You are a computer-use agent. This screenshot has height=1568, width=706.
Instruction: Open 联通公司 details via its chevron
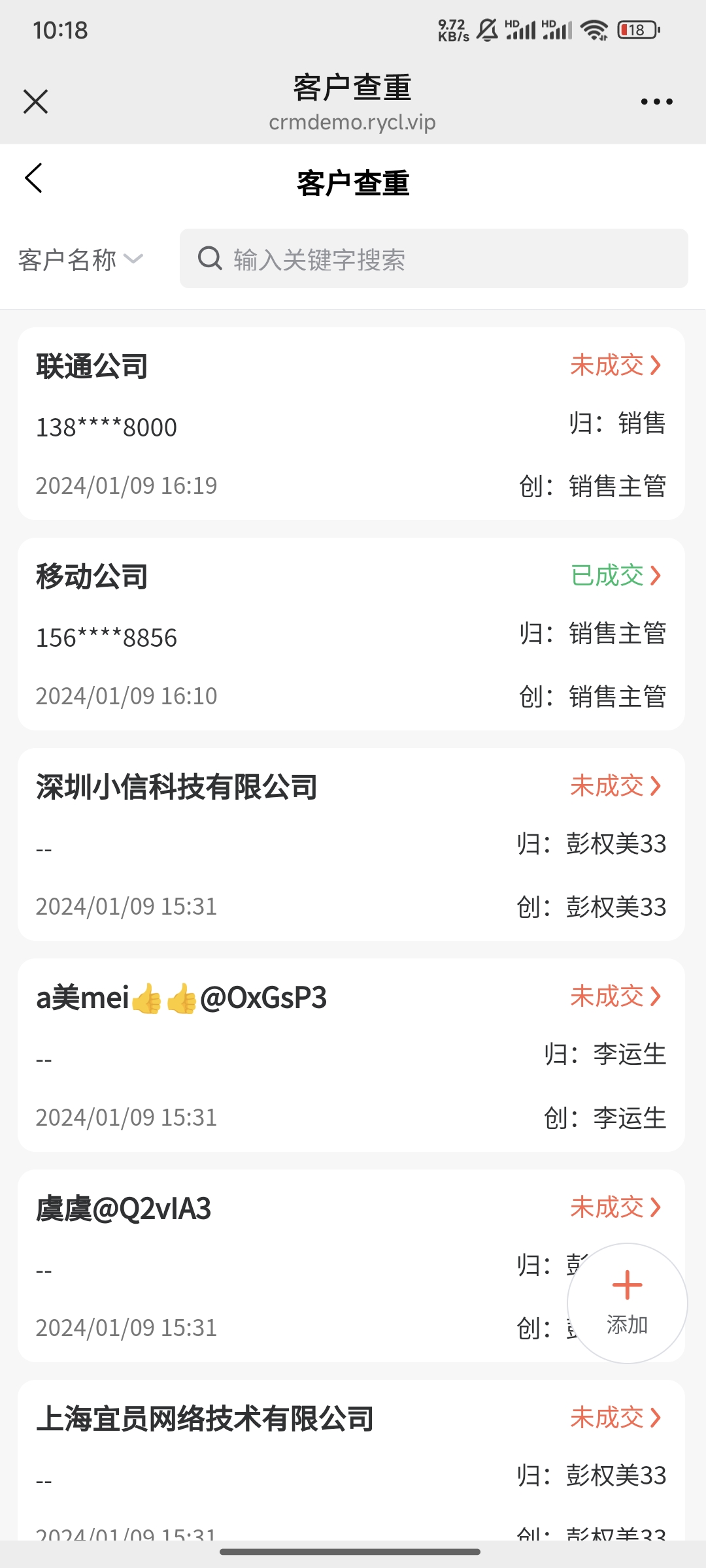pos(656,366)
